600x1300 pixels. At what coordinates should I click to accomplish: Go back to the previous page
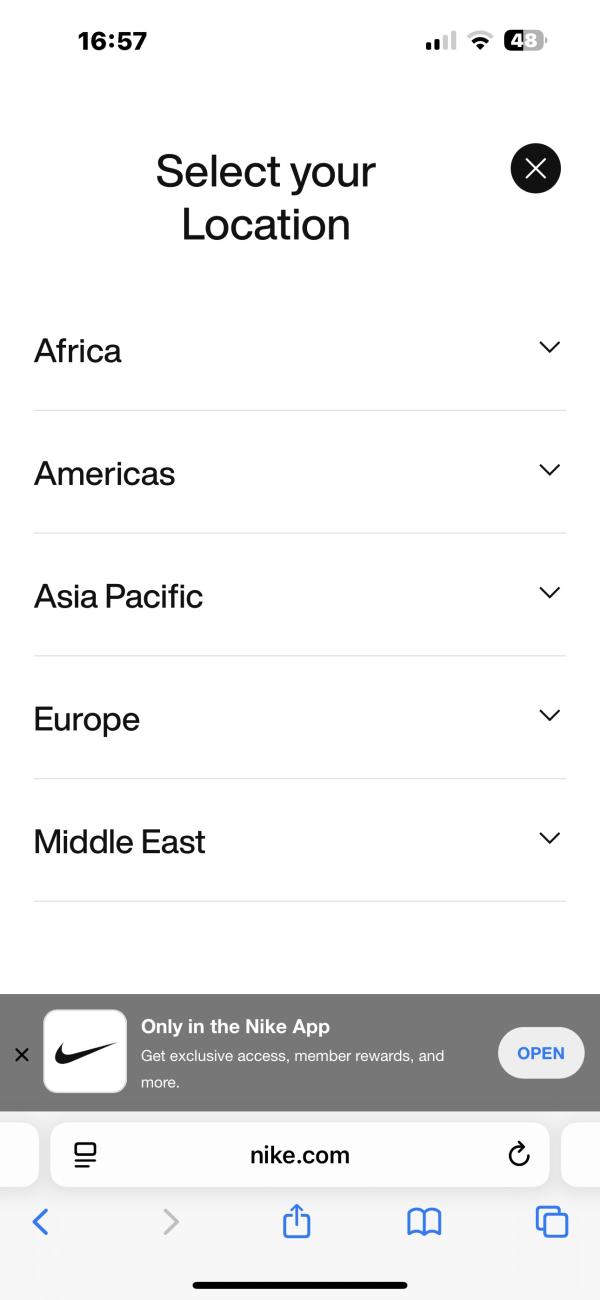40,1221
